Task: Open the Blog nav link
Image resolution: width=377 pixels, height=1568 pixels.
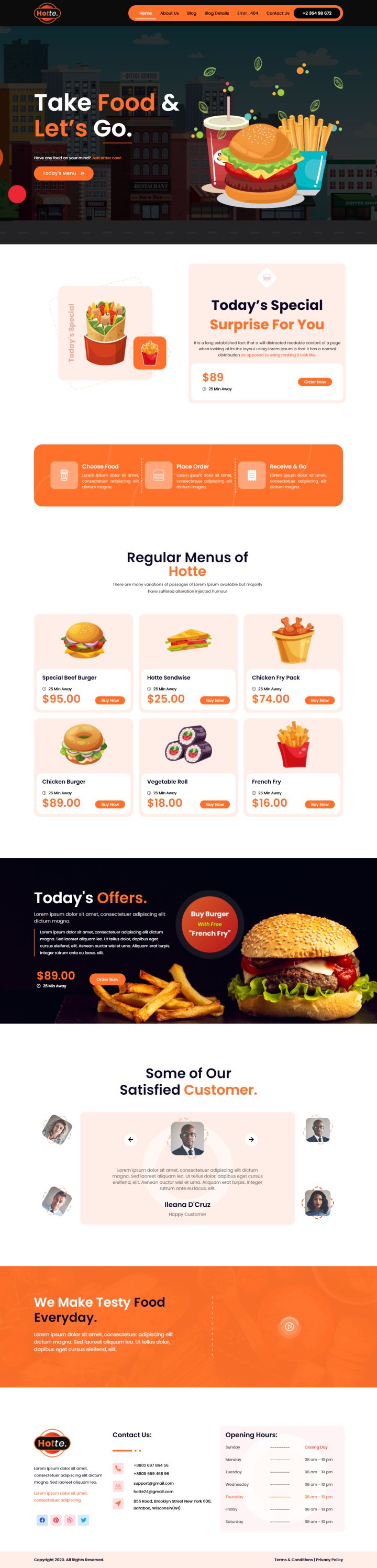Action: [x=191, y=13]
